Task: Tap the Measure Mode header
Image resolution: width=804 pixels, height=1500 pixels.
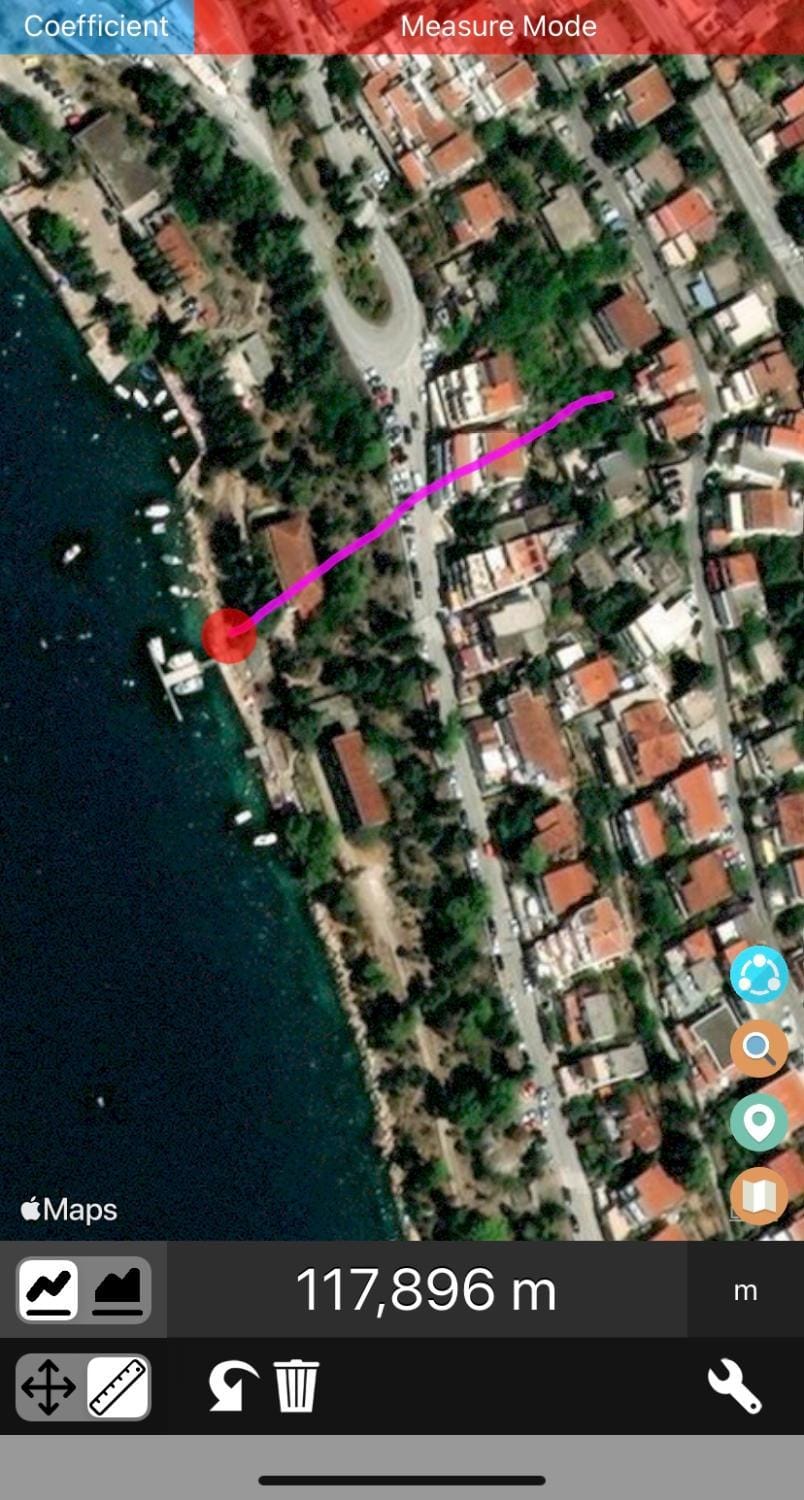Action: tap(499, 26)
